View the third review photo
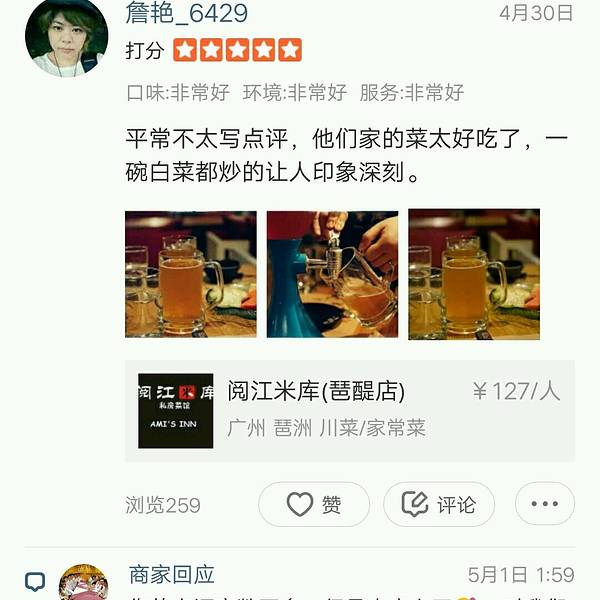The height and width of the screenshot is (600, 600). [474, 273]
